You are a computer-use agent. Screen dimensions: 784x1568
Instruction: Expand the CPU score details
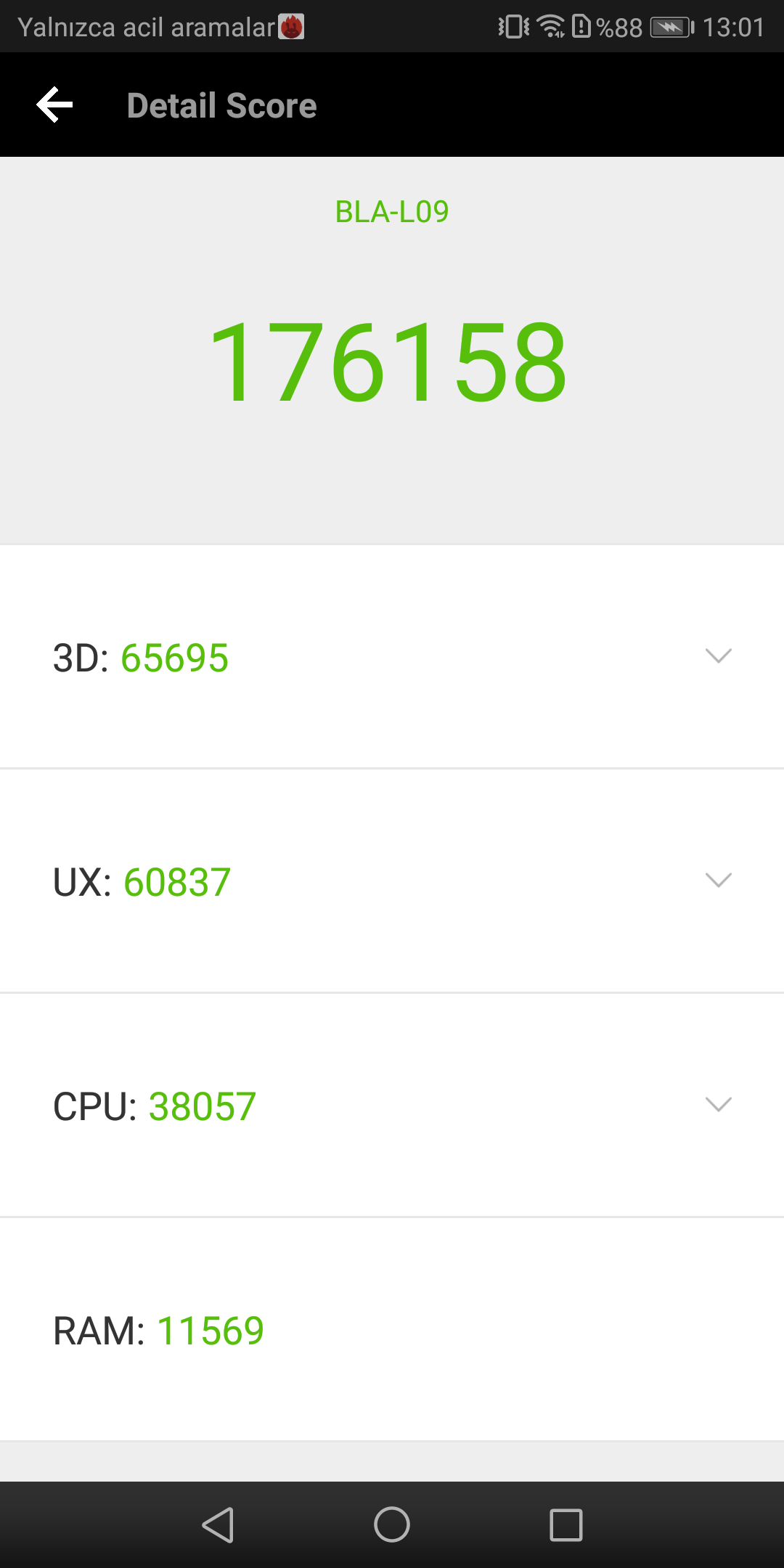[718, 1105]
